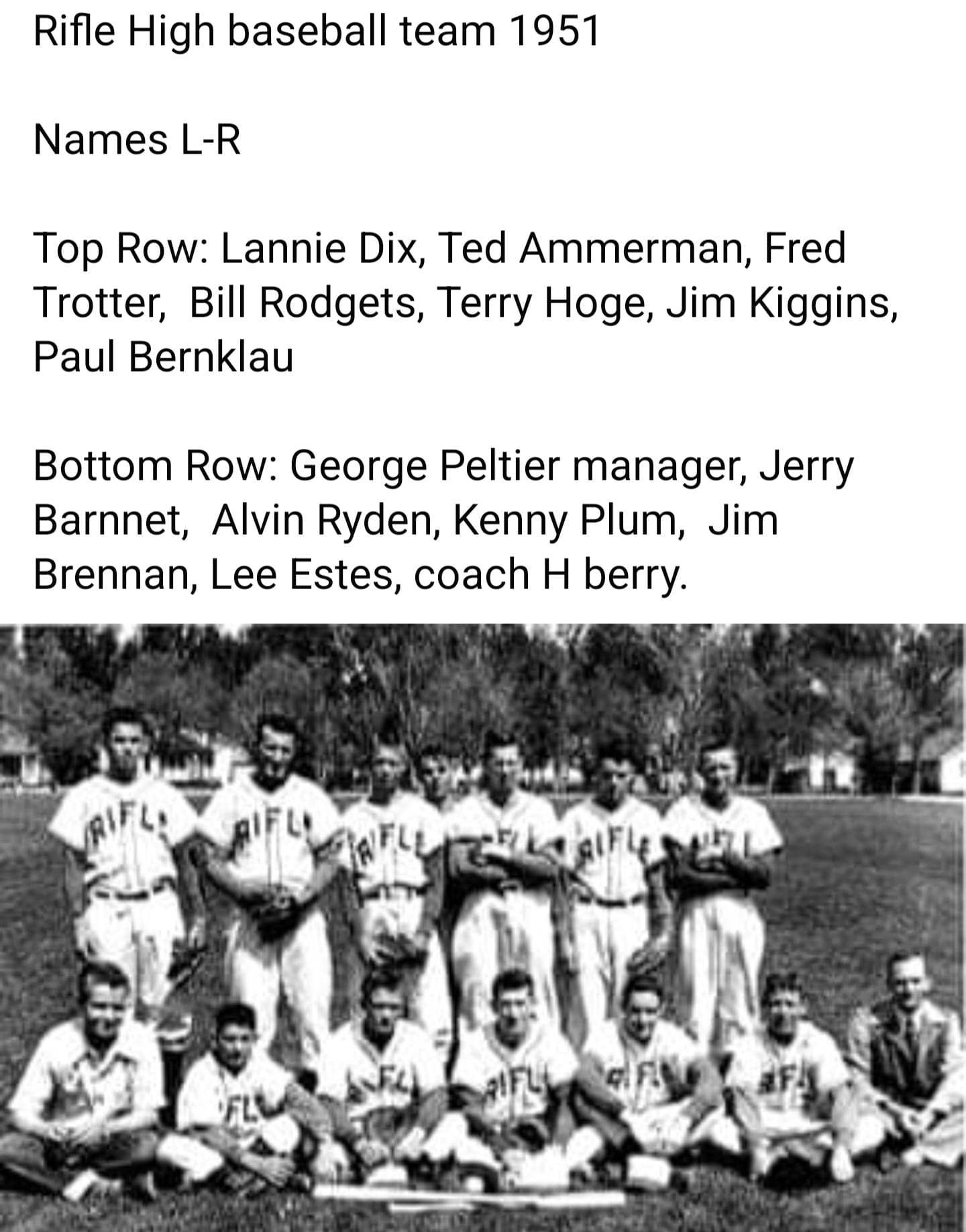The height and width of the screenshot is (1232, 966).
Task: Open the Rifle High baseball team photo
Action: pyautogui.click(x=483, y=926)
